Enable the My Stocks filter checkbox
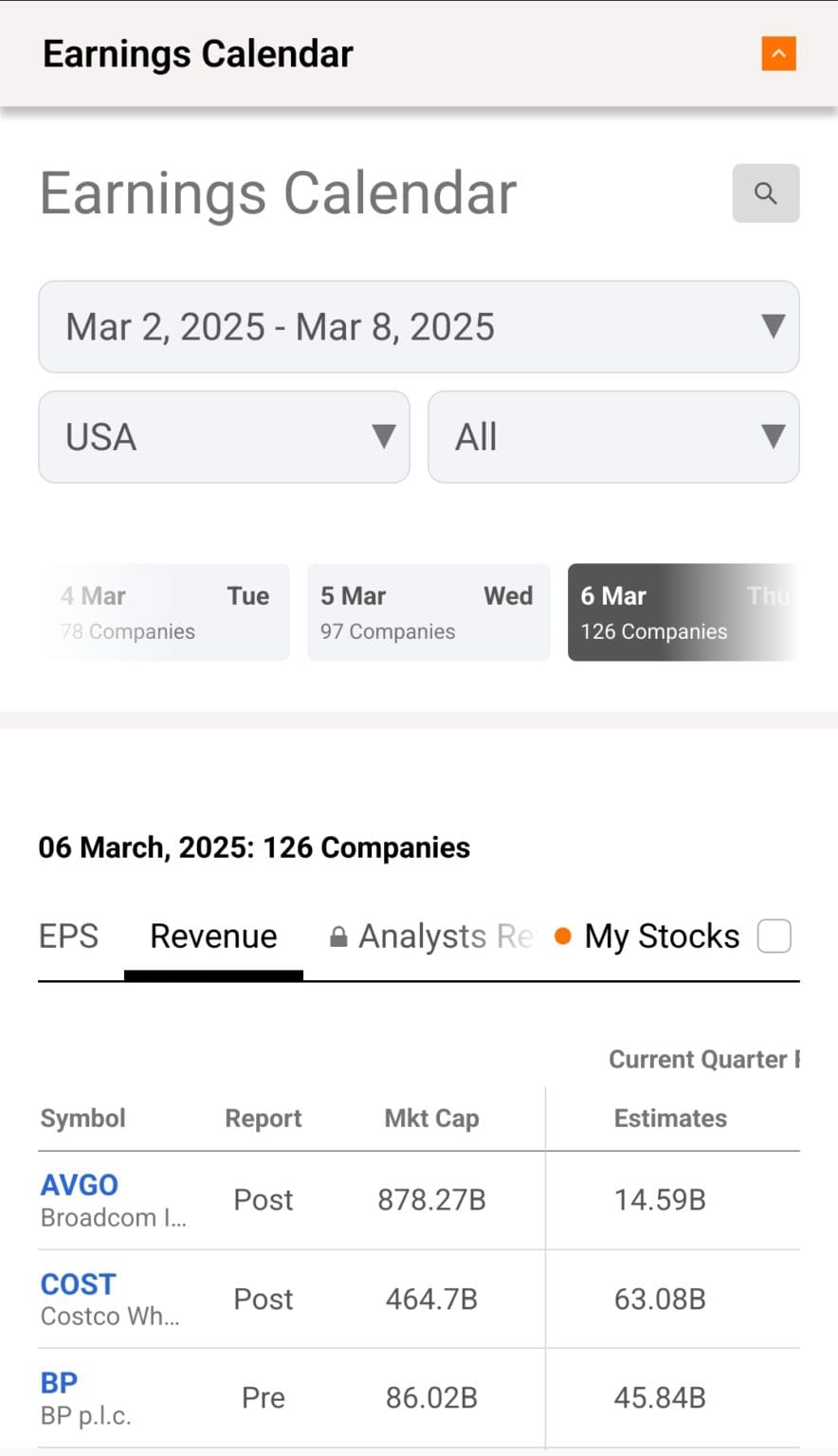Image resolution: width=838 pixels, height=1456 pixels. pyautogui.click(x=774, y=936)
